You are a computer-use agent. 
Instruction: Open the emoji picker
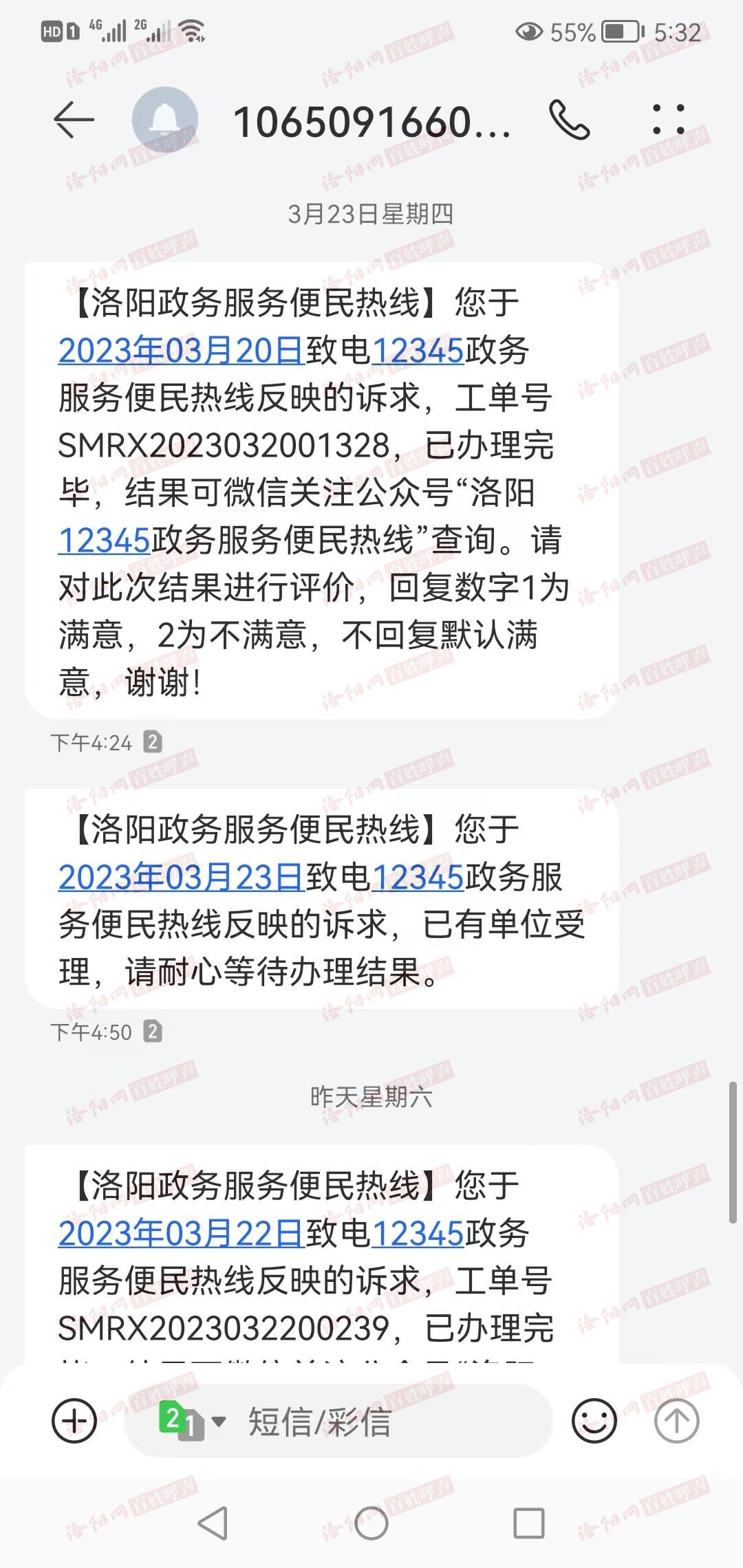click(594, 1421)
